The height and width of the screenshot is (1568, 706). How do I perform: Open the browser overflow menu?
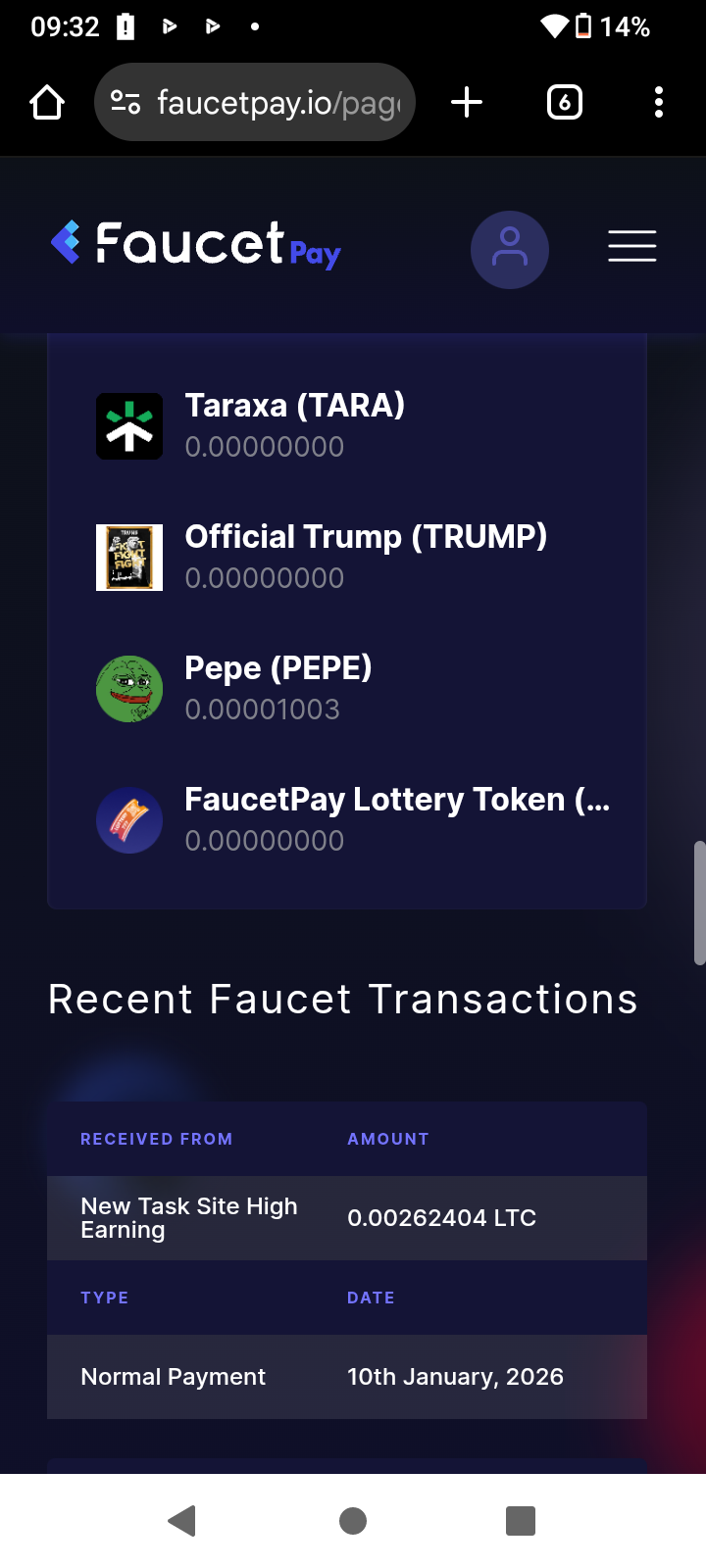coord(659,102)
